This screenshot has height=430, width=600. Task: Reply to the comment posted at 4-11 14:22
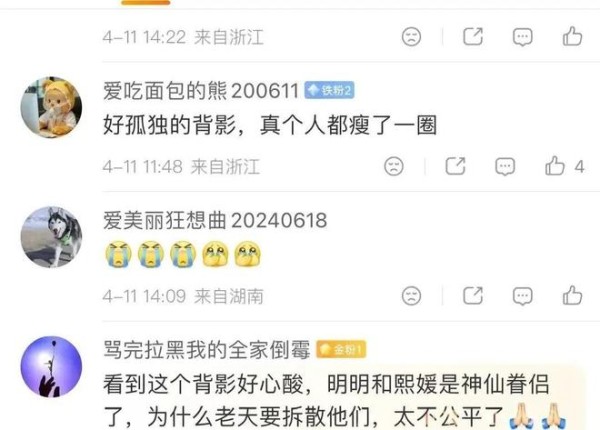pos(522,37)
